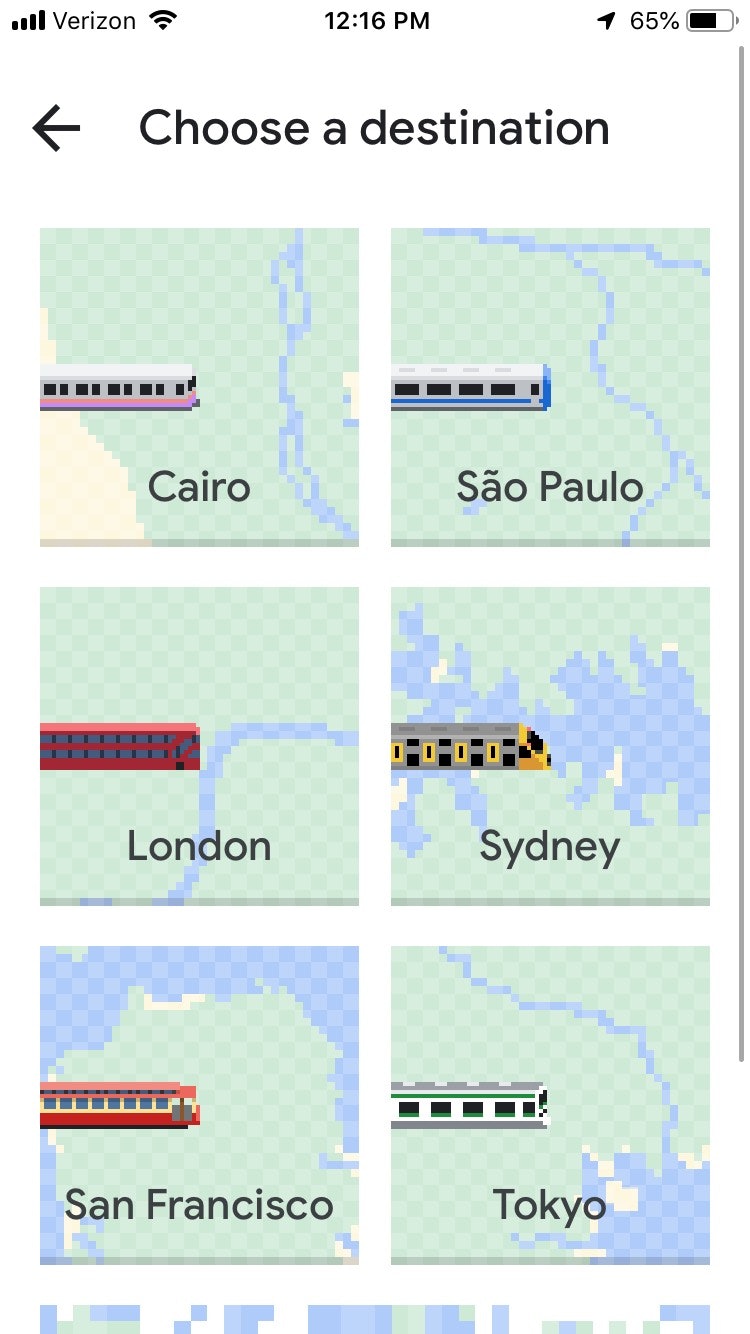Pick Sydney as the destination

tap(550, 746)
